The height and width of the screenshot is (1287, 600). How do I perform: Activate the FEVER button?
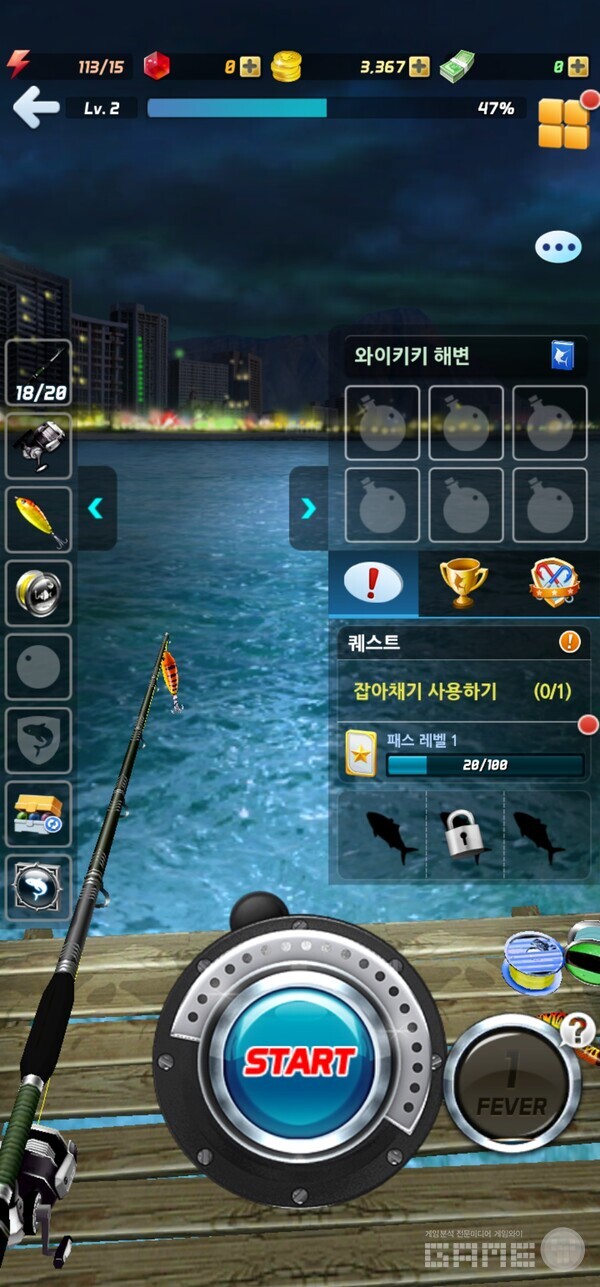tap(512, 1085)
